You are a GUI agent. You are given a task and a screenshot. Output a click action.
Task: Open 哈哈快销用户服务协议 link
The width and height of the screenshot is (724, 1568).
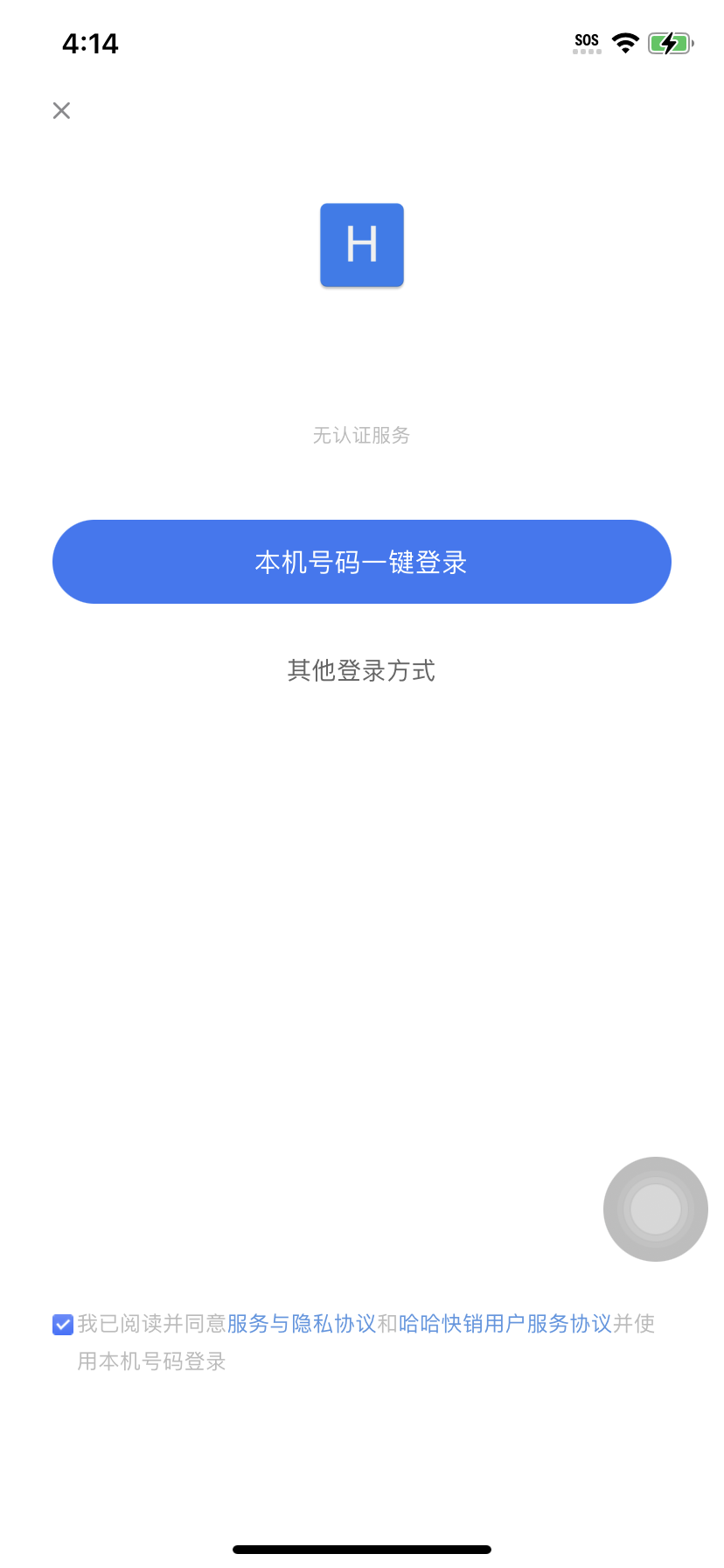pyautogui.click(x=505, y=1324)
